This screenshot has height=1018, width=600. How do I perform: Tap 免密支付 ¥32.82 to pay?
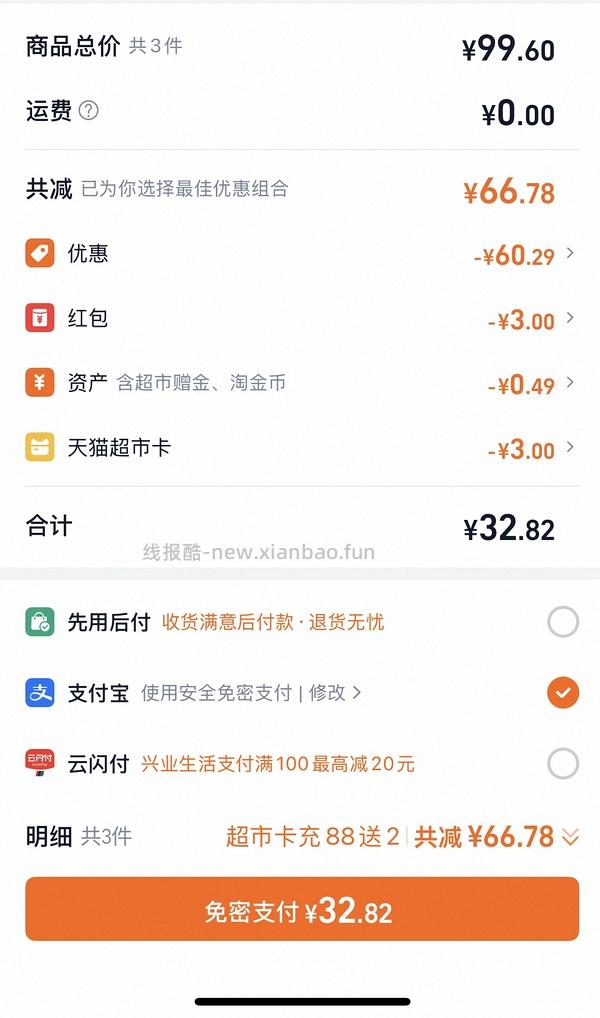[x=301, y=909]
